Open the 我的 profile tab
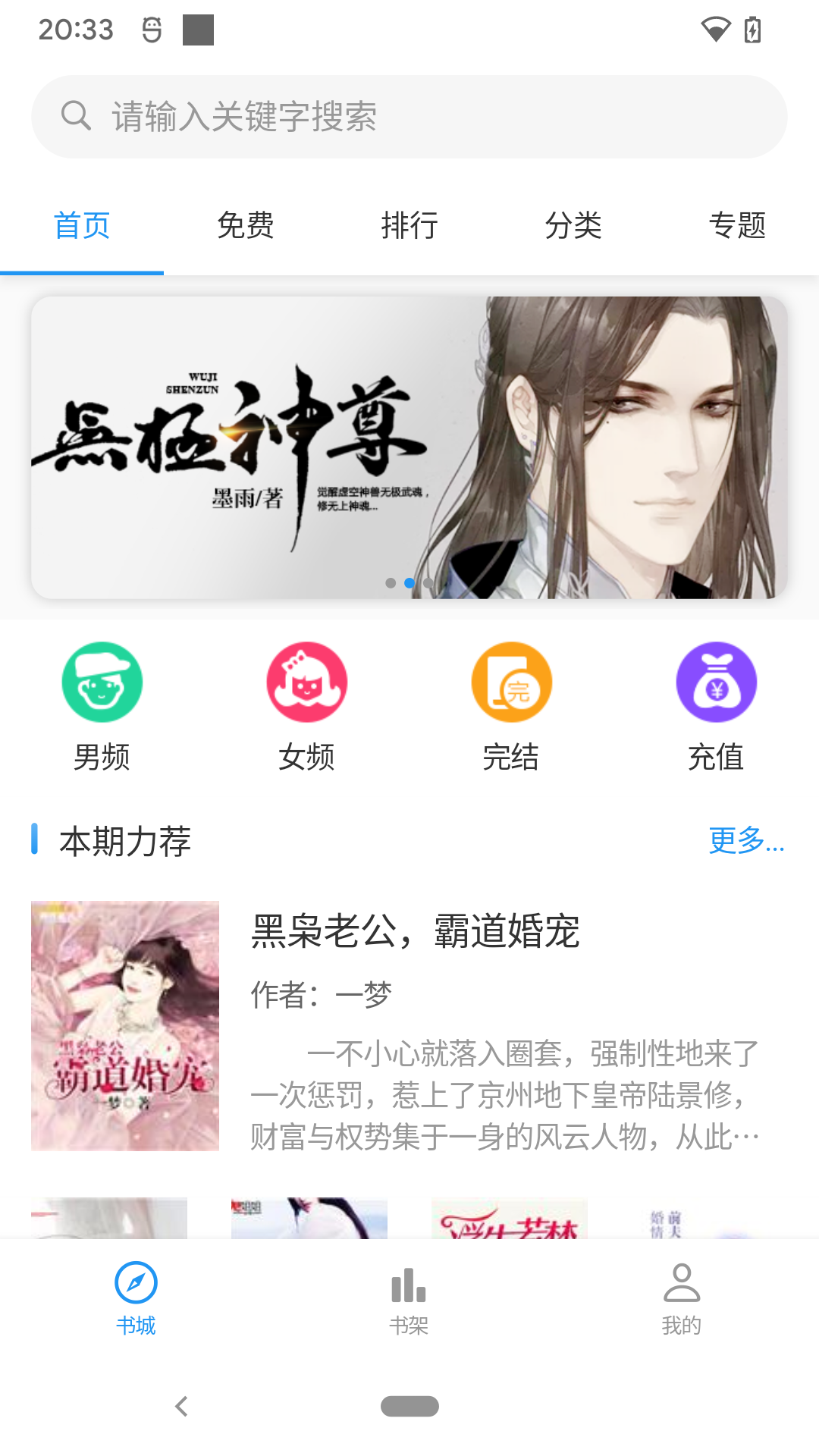The width and height of the screenshot is (819, 1456). [682, 1300]
